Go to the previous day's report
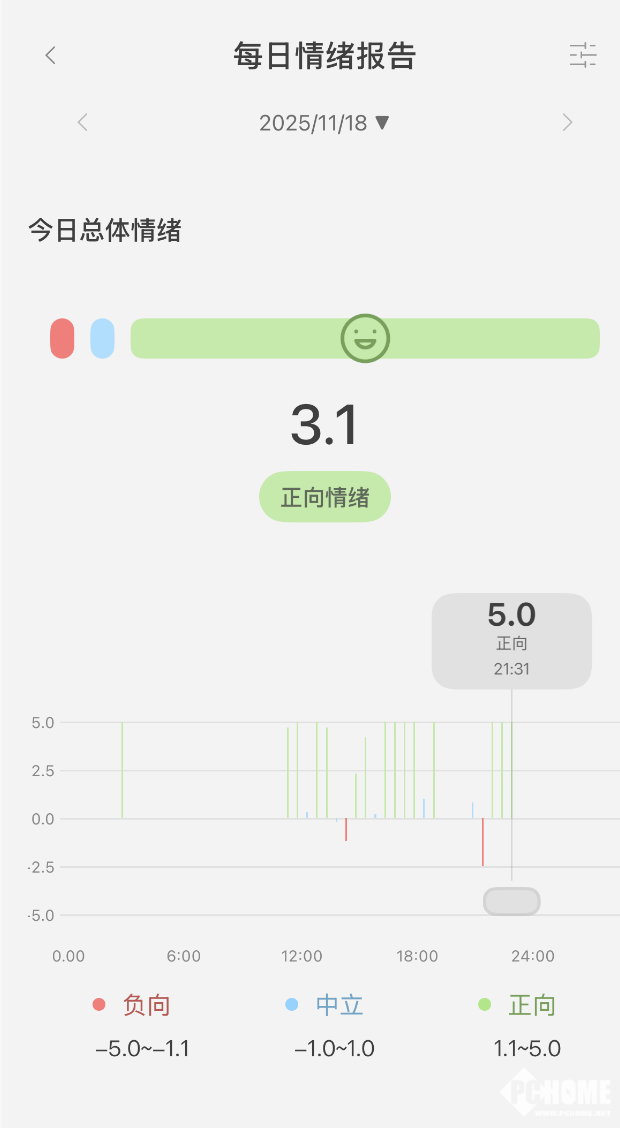The image size is (620, 1128). click(x=83, y=123)
